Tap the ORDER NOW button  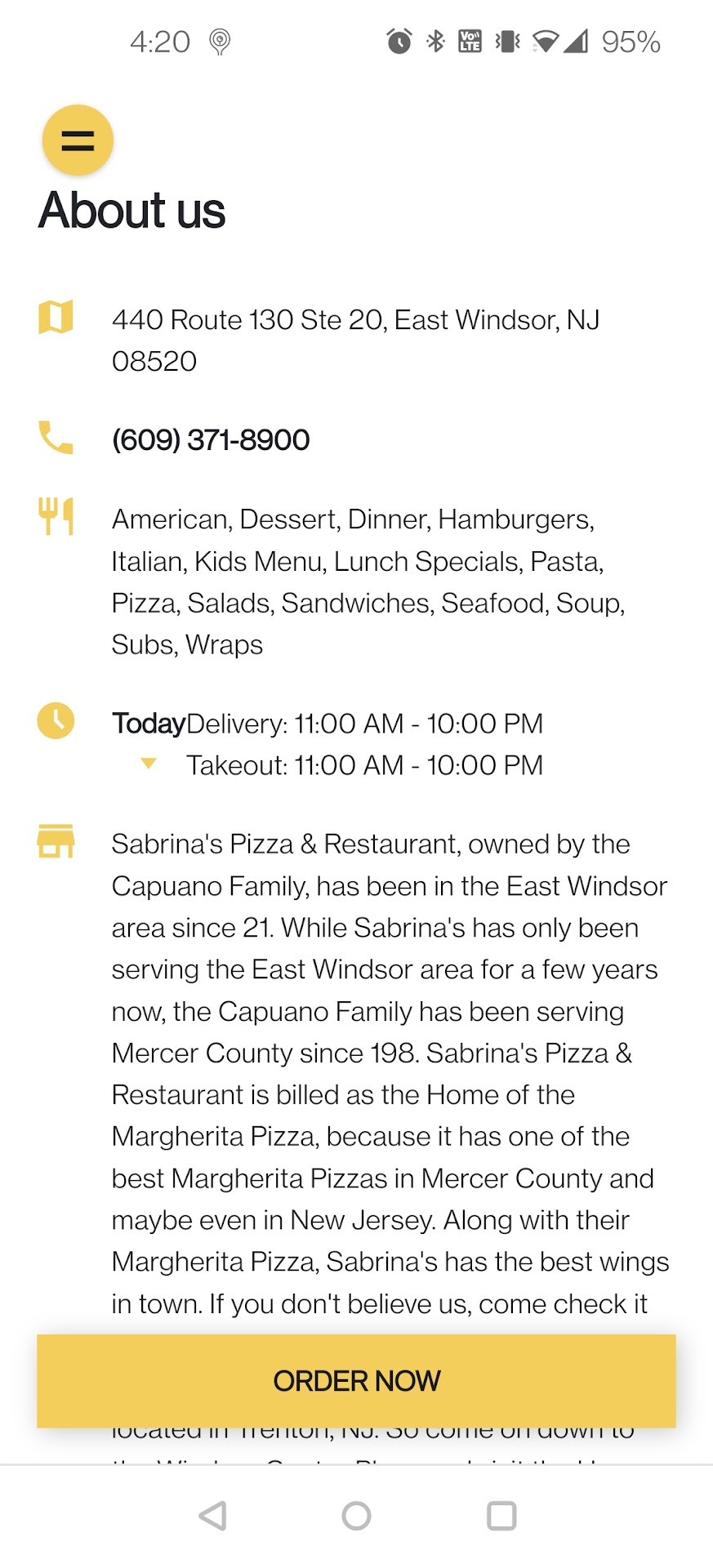(356, 1381)
